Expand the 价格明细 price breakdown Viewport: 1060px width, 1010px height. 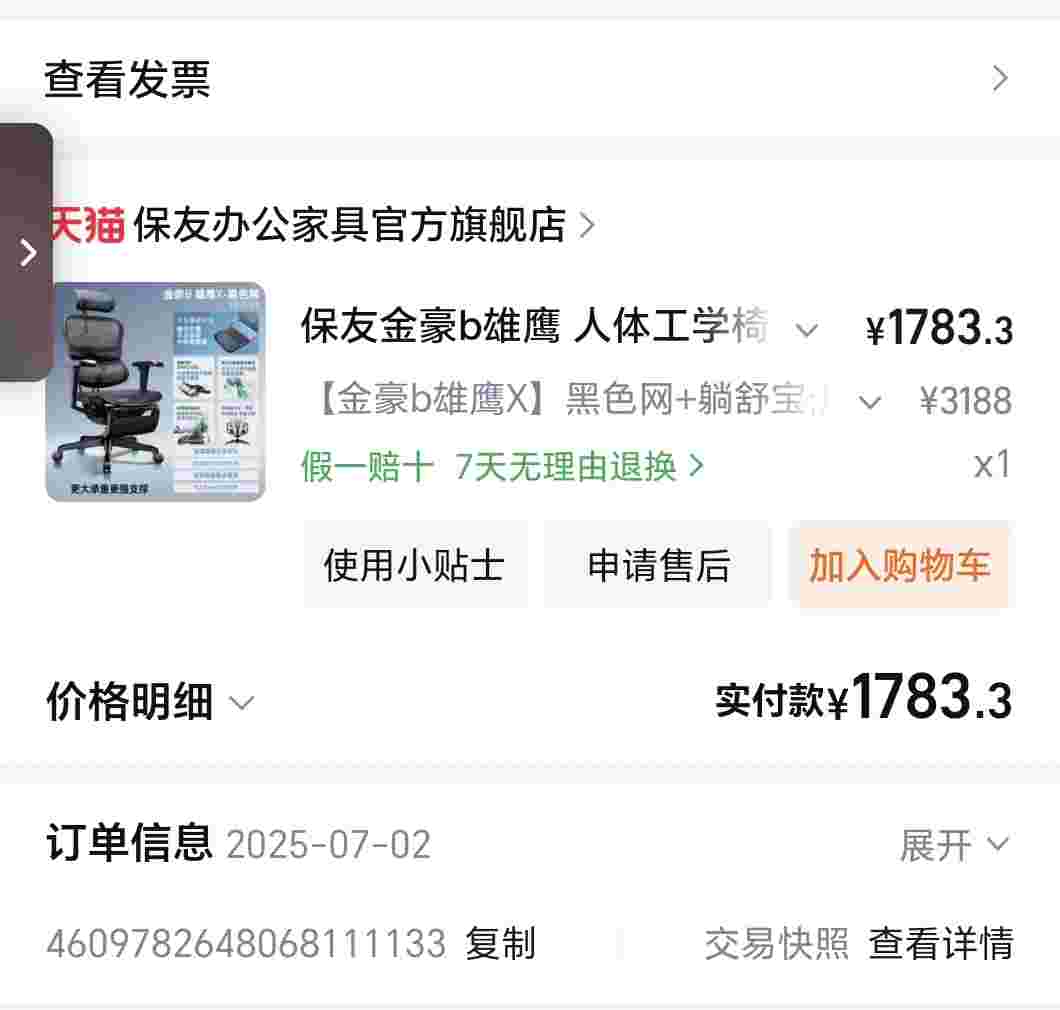pyautogui.click(x=150, y=702)
